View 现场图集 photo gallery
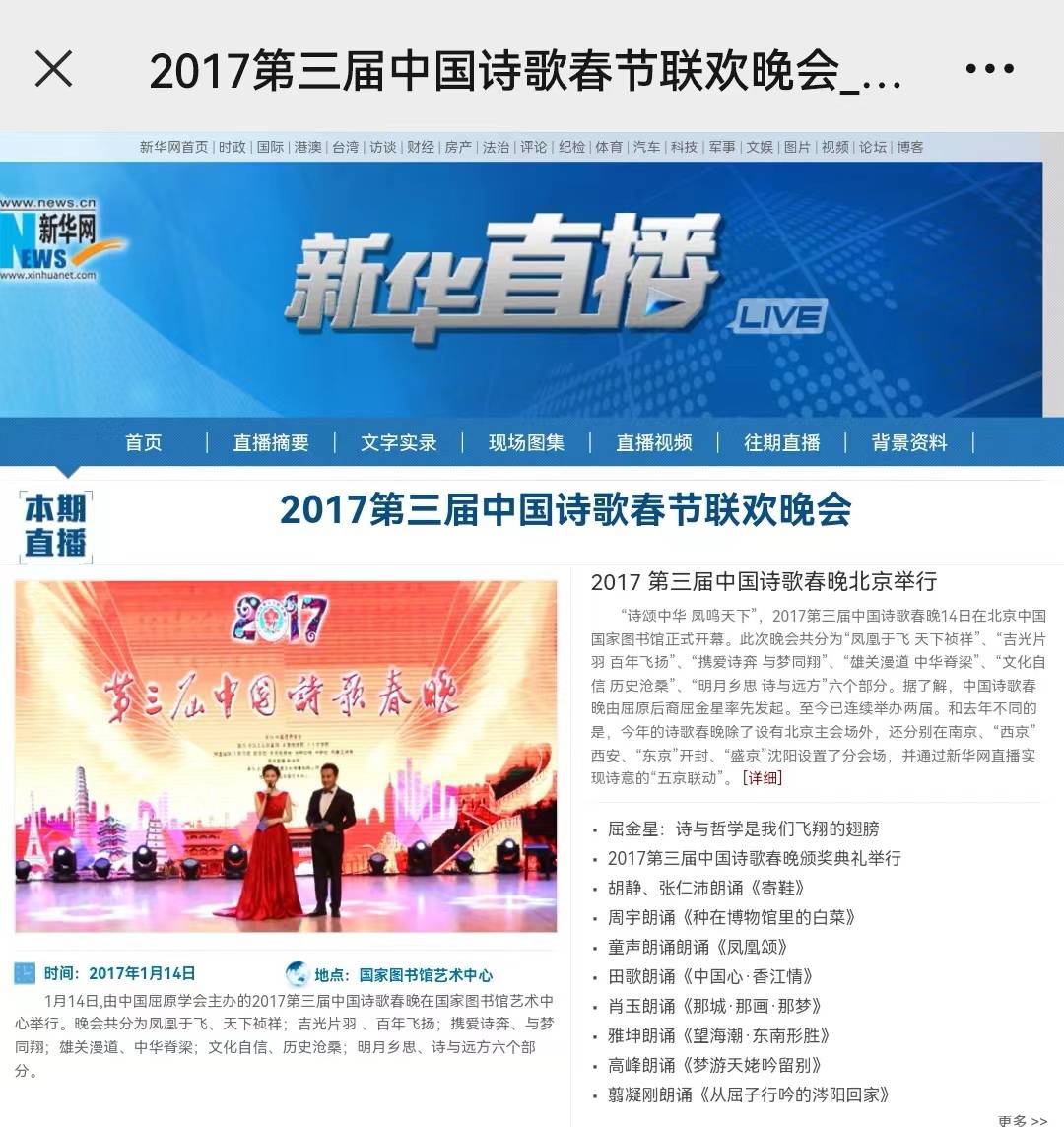The image size is (1064, 1127). pyautogui.click(x=526, y=443)
